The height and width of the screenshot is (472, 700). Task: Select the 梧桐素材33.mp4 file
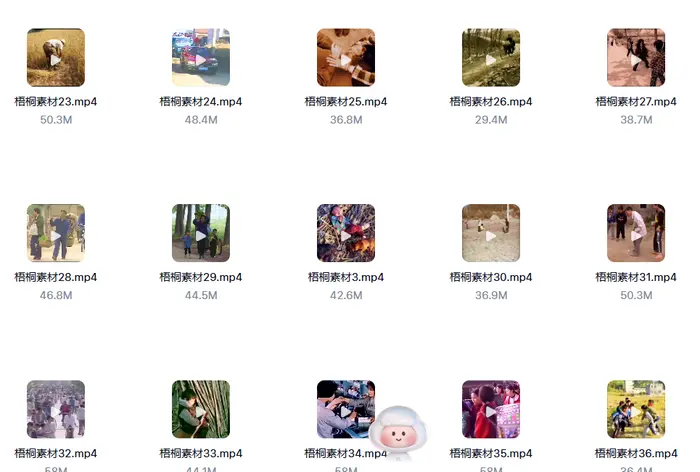click(x=201, y=409)
